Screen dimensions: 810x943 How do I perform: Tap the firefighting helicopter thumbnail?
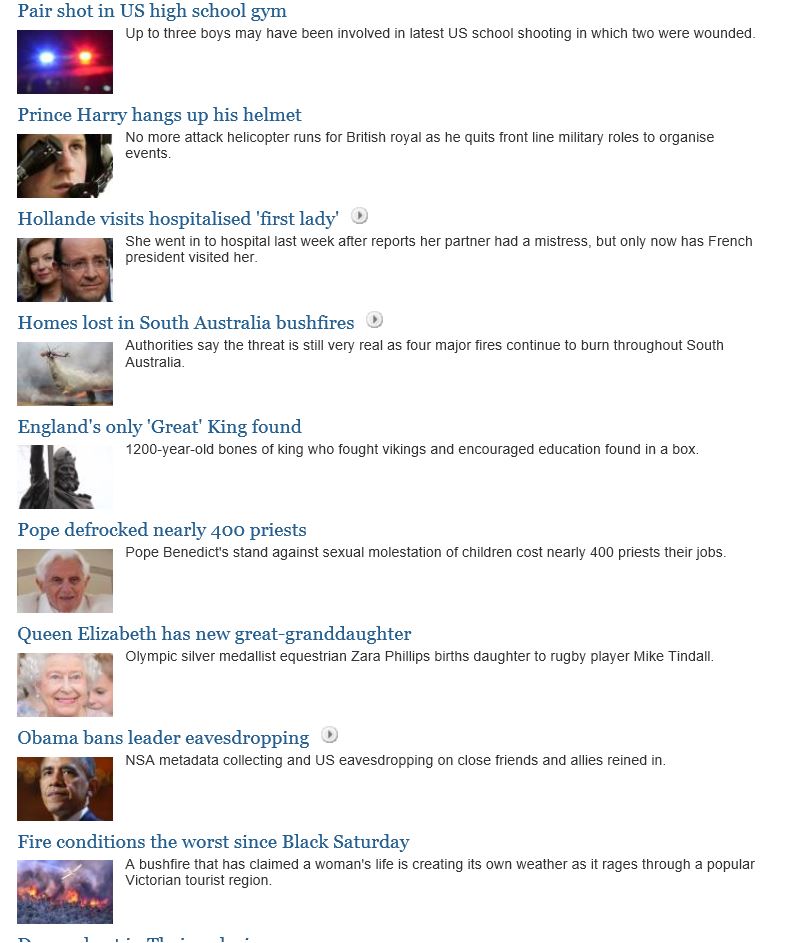(x=65, y=374)
